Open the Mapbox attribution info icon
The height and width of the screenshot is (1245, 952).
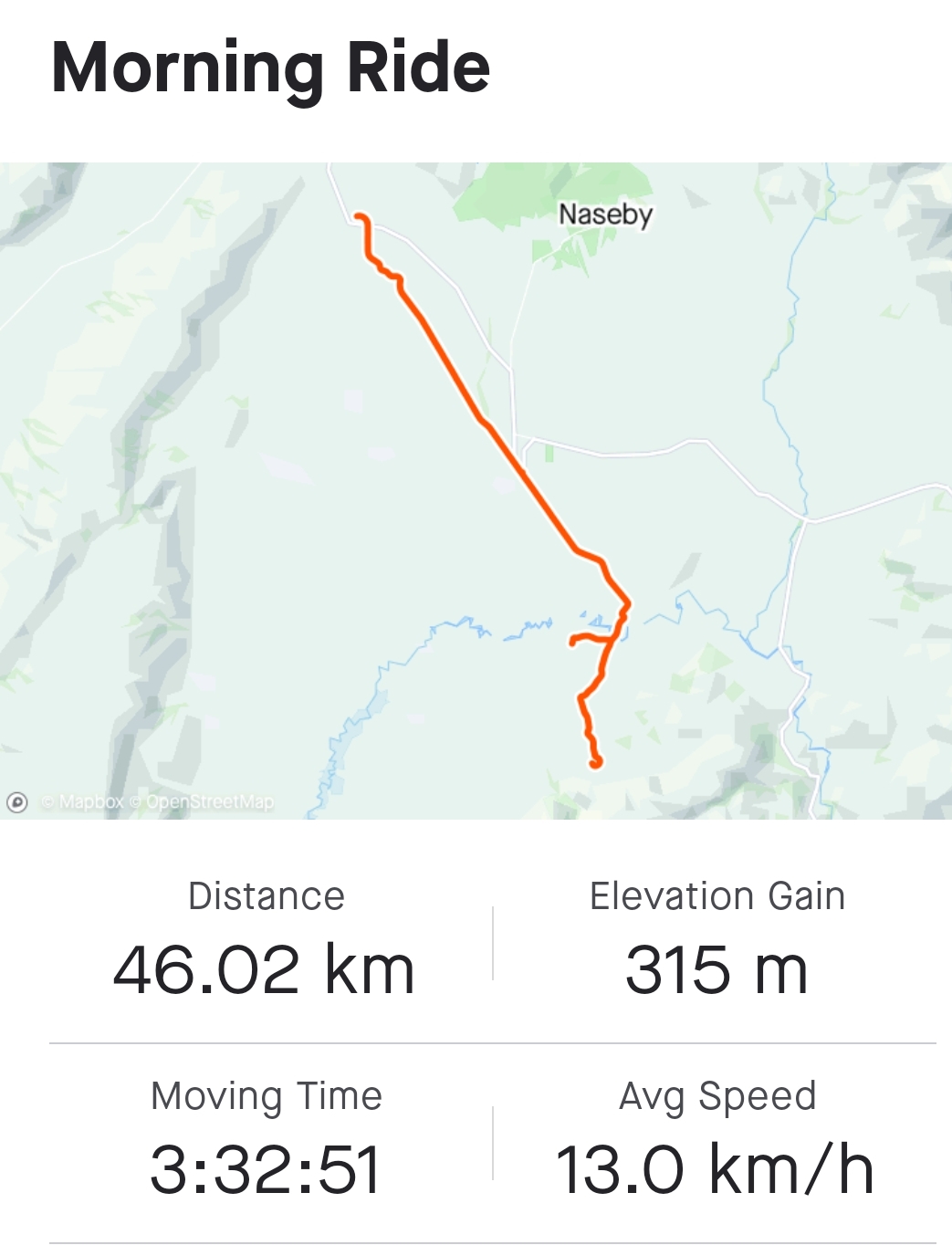pos(17,802)
